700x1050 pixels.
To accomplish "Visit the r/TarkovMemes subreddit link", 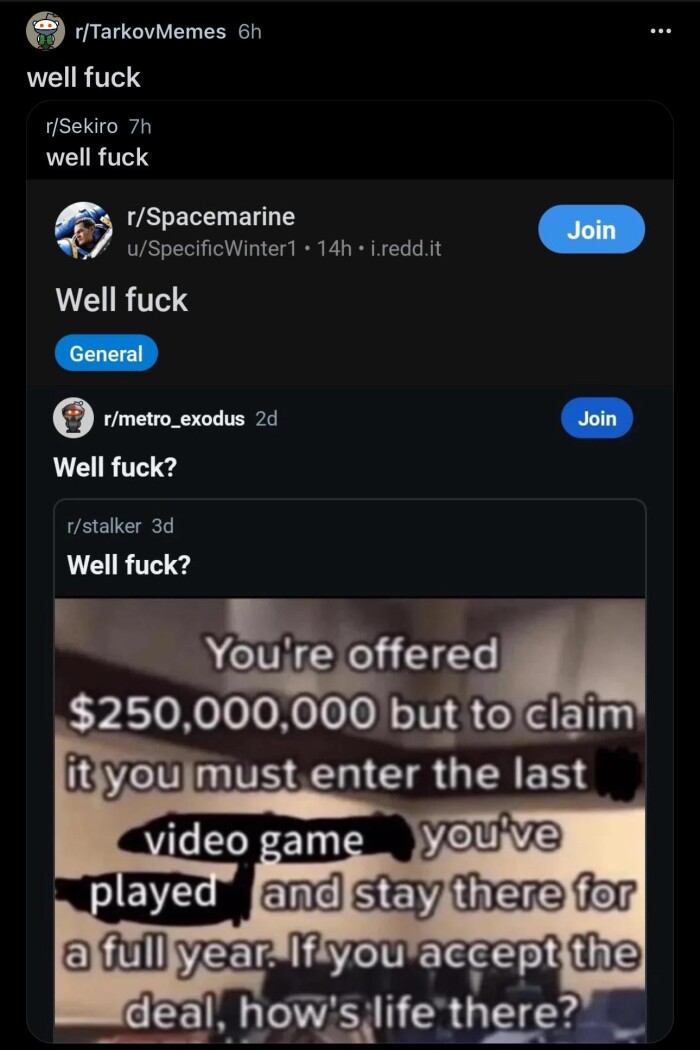I will [x=150, y=32].
